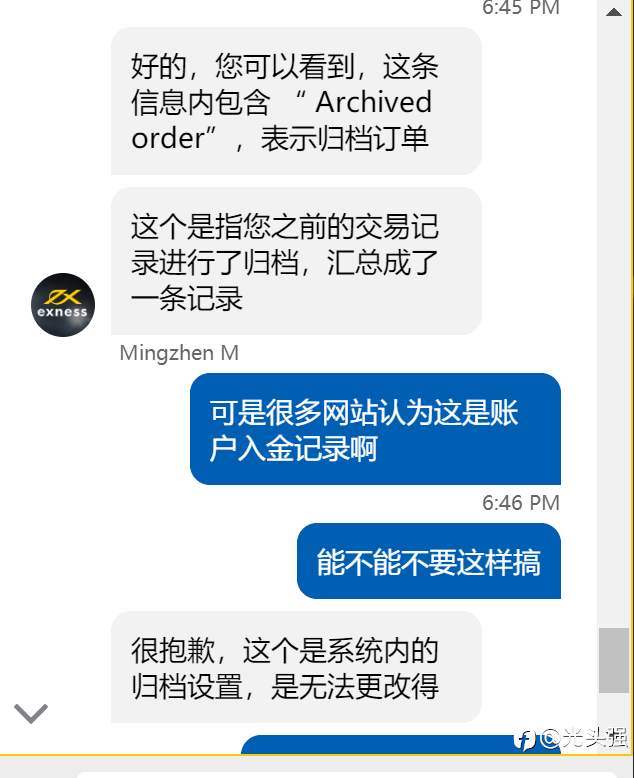Tap the chat scrollbar thumb
Image resolution: width=634 pixels, height=778 pixels.
click(613, 660)
